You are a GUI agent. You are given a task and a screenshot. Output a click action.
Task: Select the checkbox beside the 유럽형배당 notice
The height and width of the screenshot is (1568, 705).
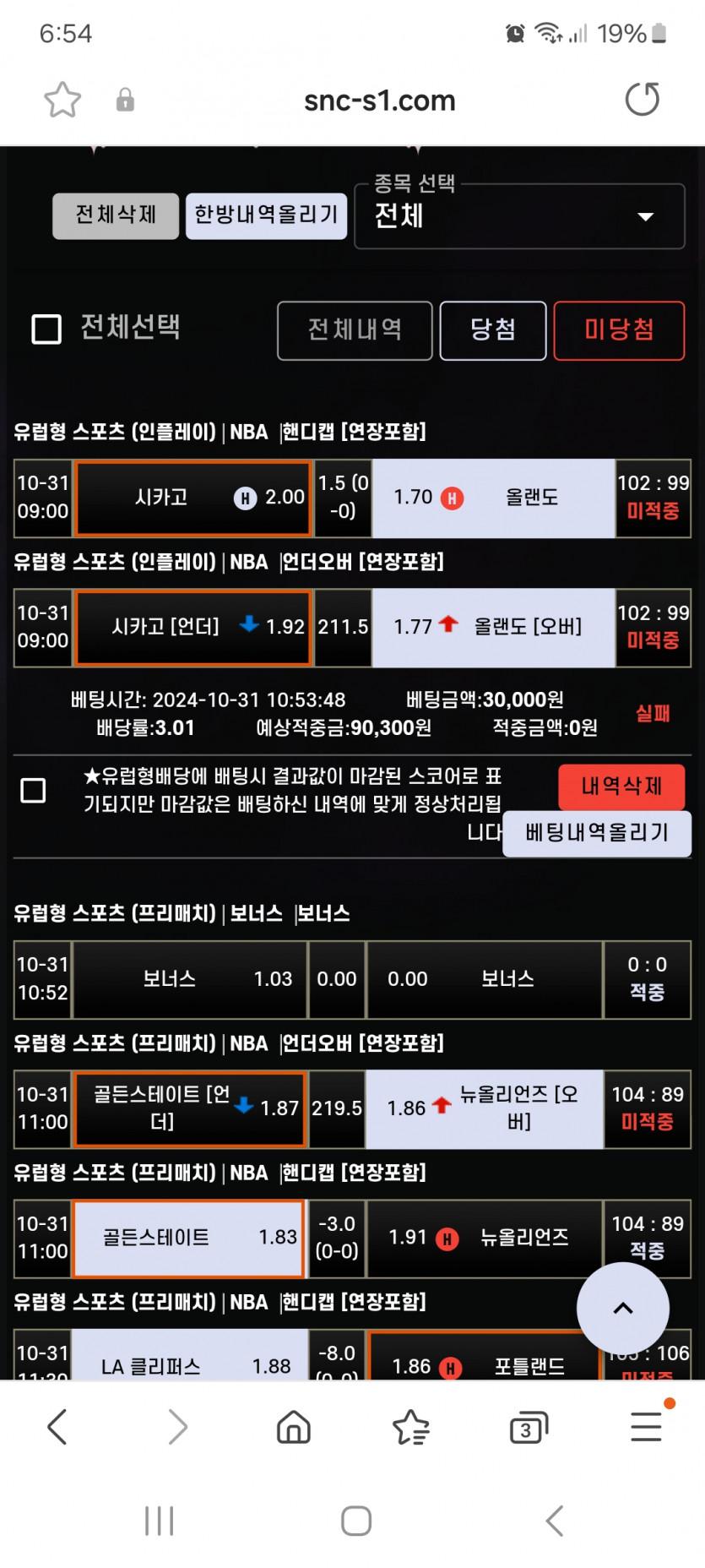coord(33,791)
